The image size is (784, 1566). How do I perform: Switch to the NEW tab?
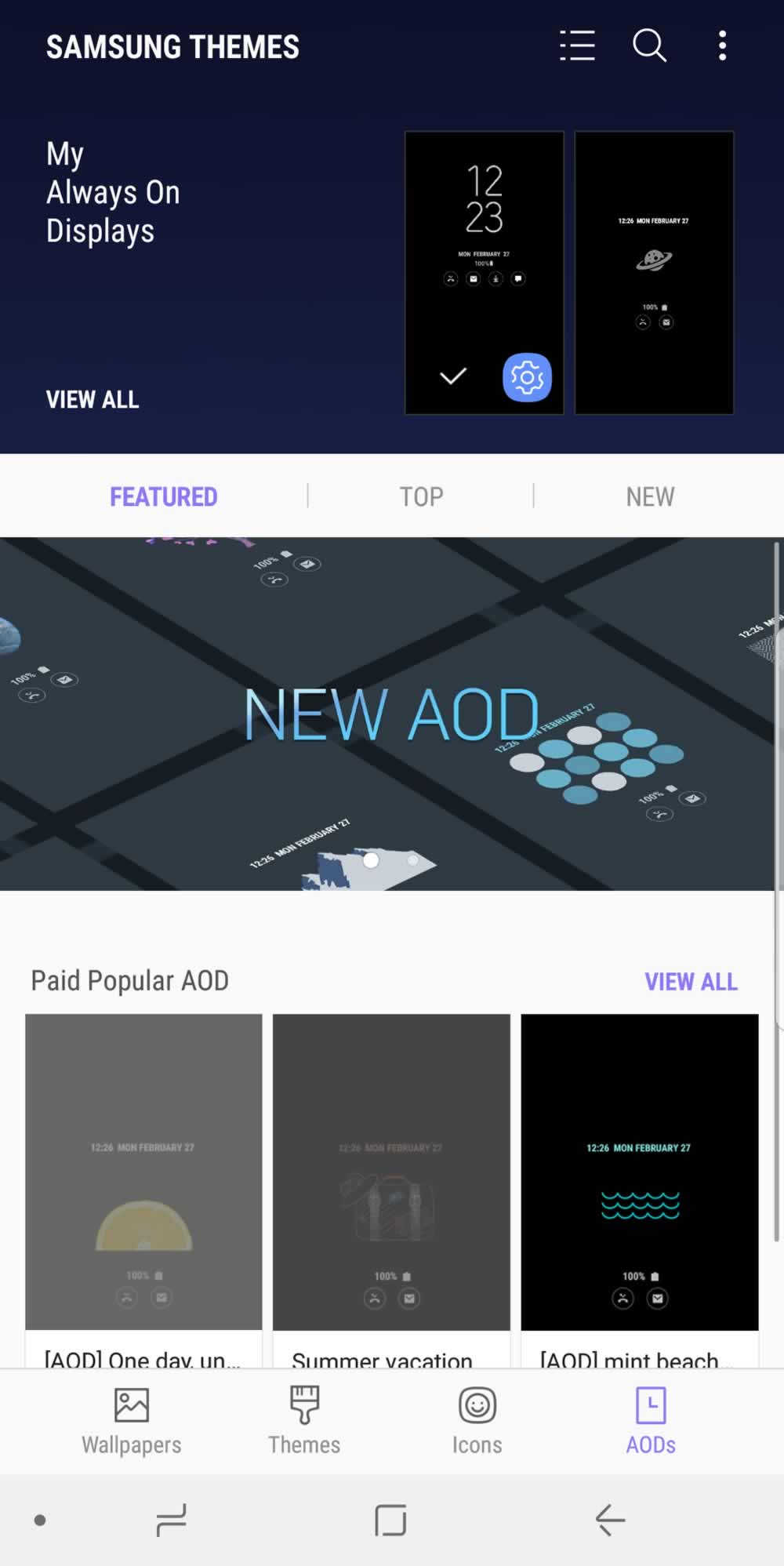click(x=650, y=496)
